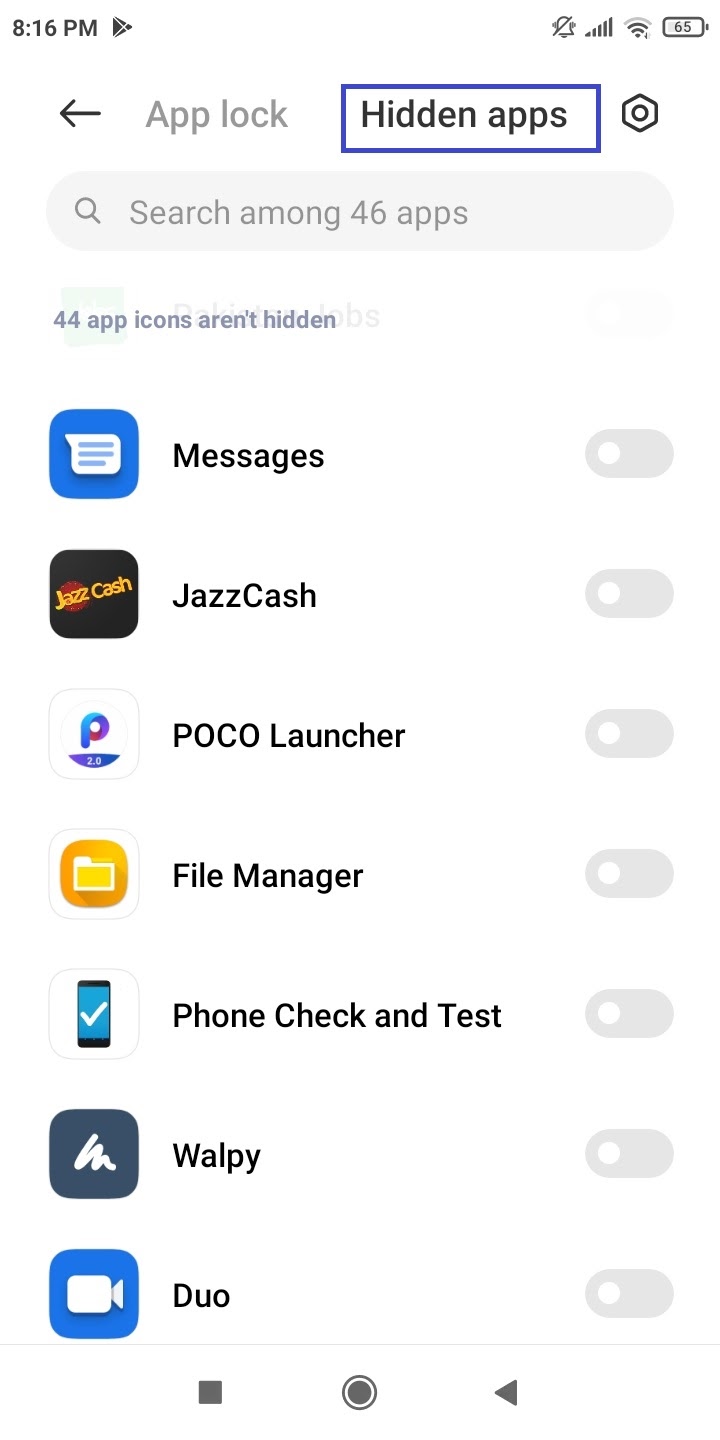Tap the system home button
The width and height of the screenshot is (720, 1440).
pos(359,1392)
